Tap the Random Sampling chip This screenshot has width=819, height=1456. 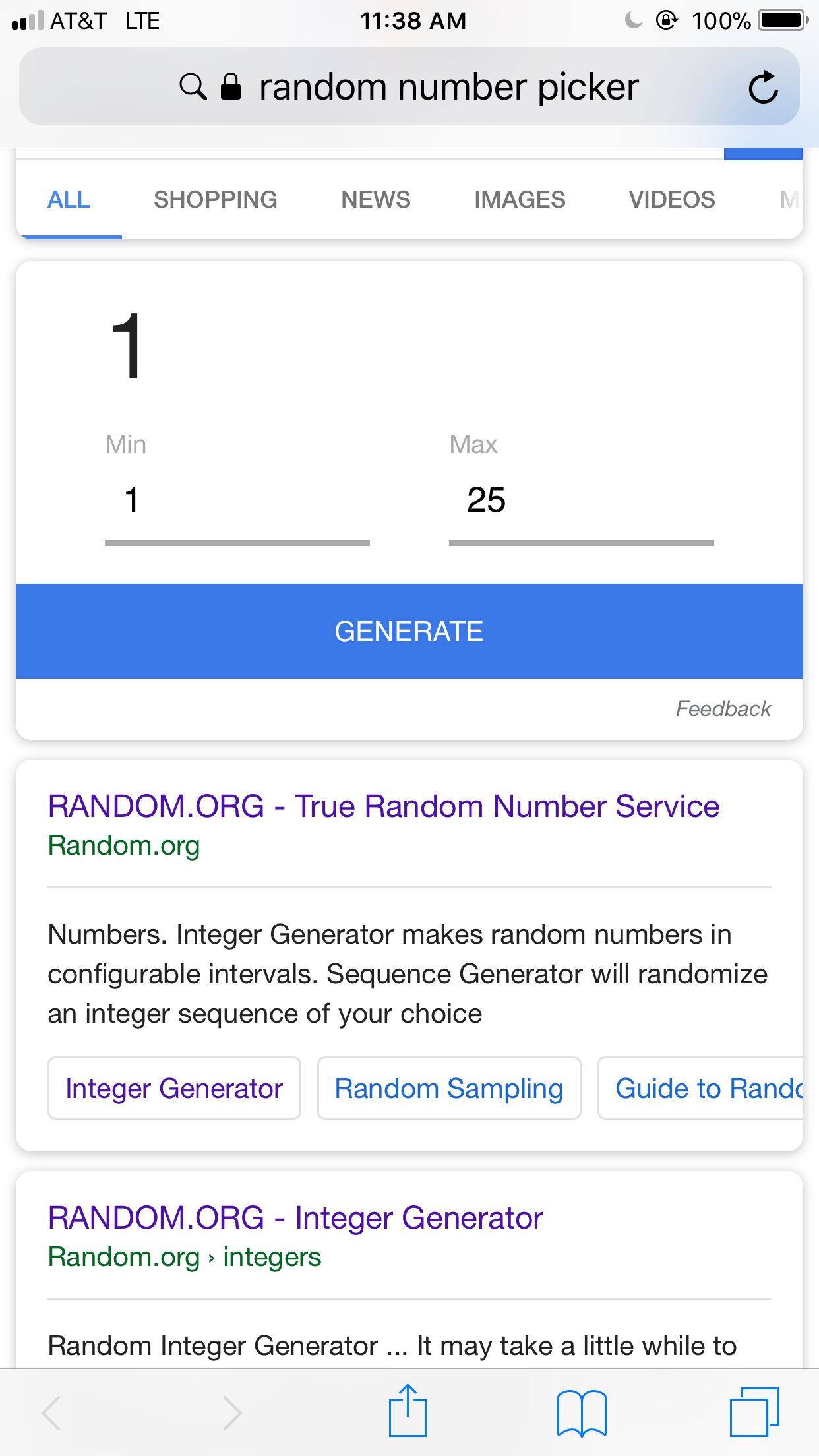[x=449, y=1088]
